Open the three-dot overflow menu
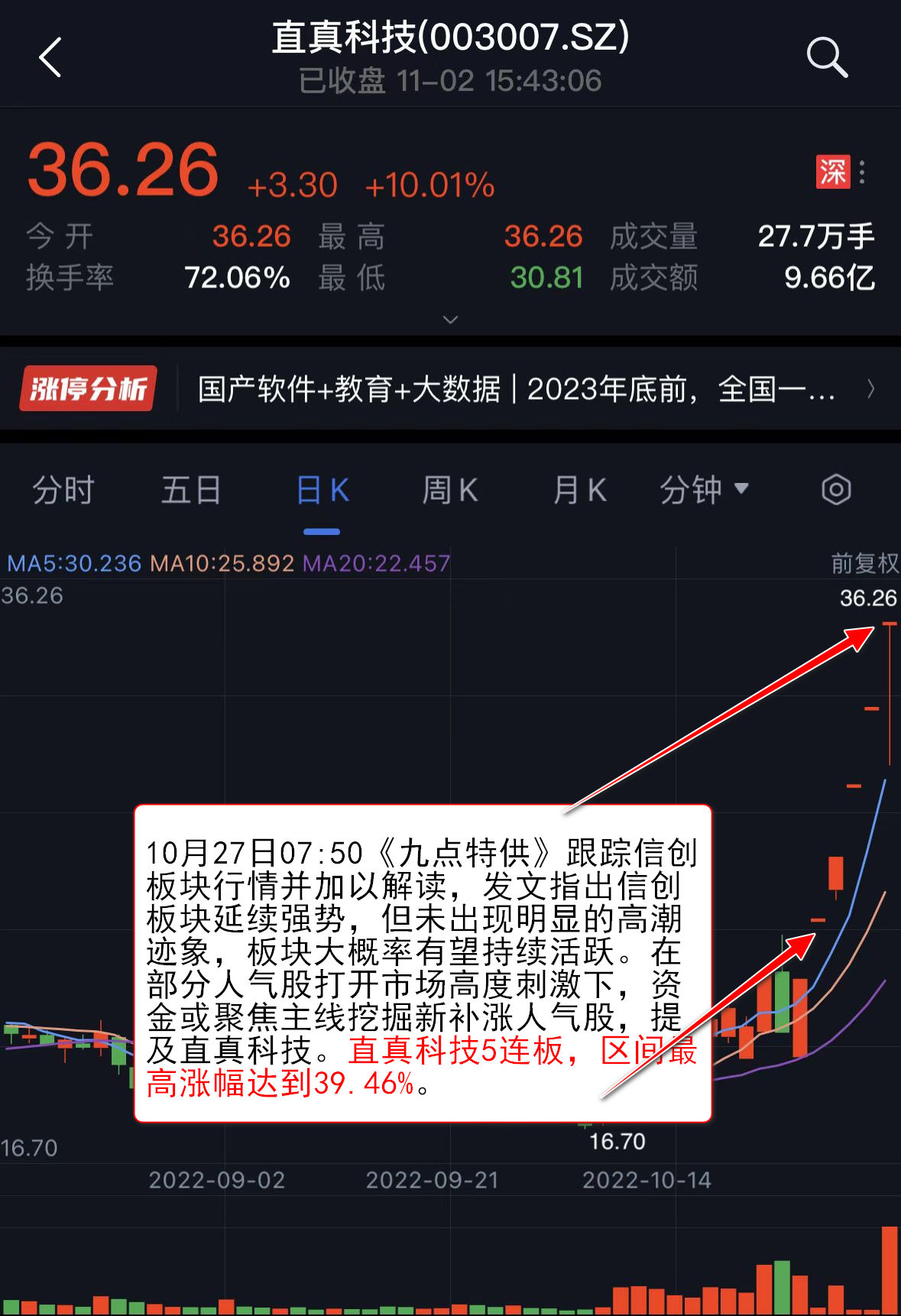Screen dimensions: 901x1316 pos(862,172)
